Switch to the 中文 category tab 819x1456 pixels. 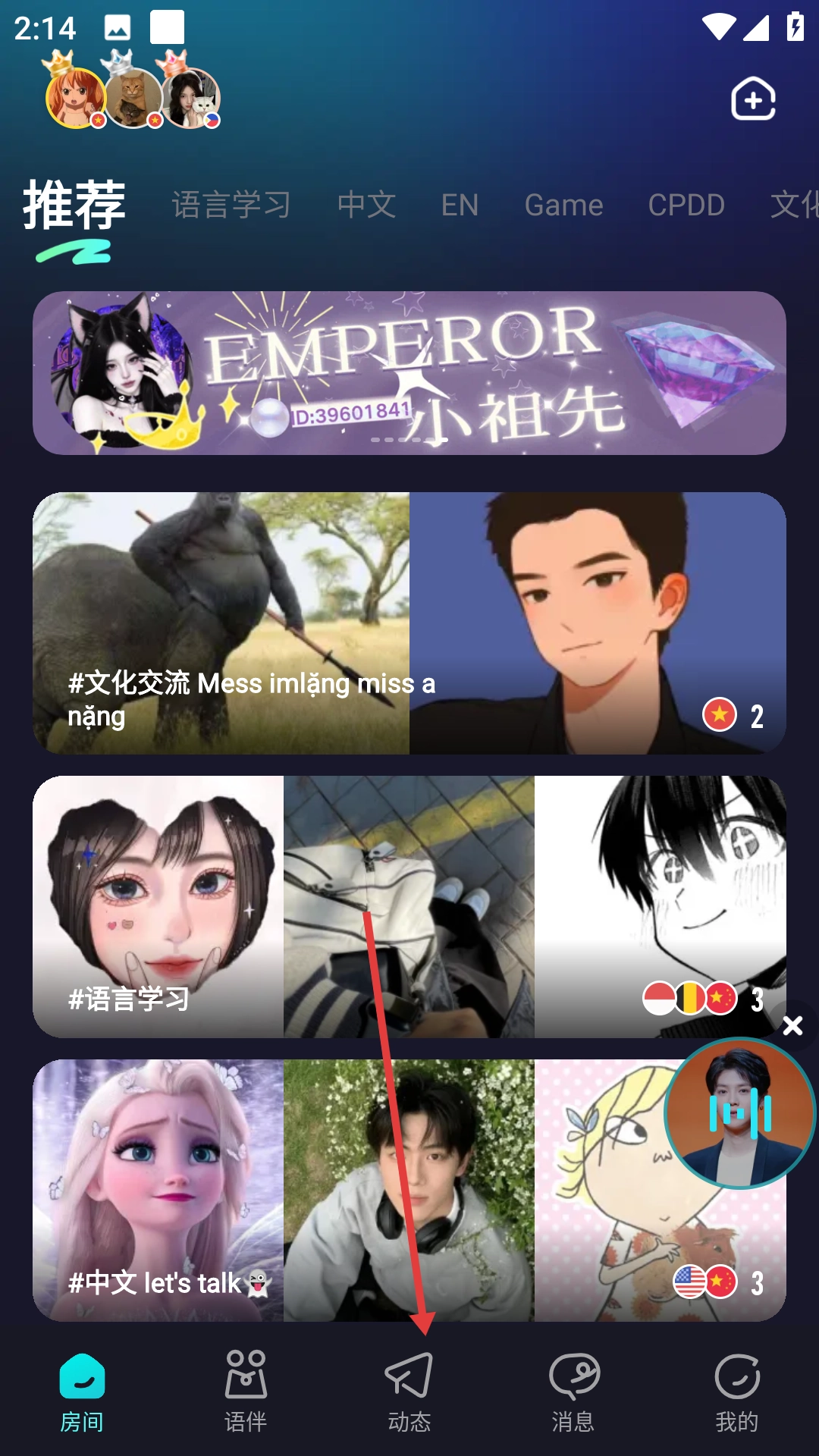pyautogui.click(x=366, y=205)
